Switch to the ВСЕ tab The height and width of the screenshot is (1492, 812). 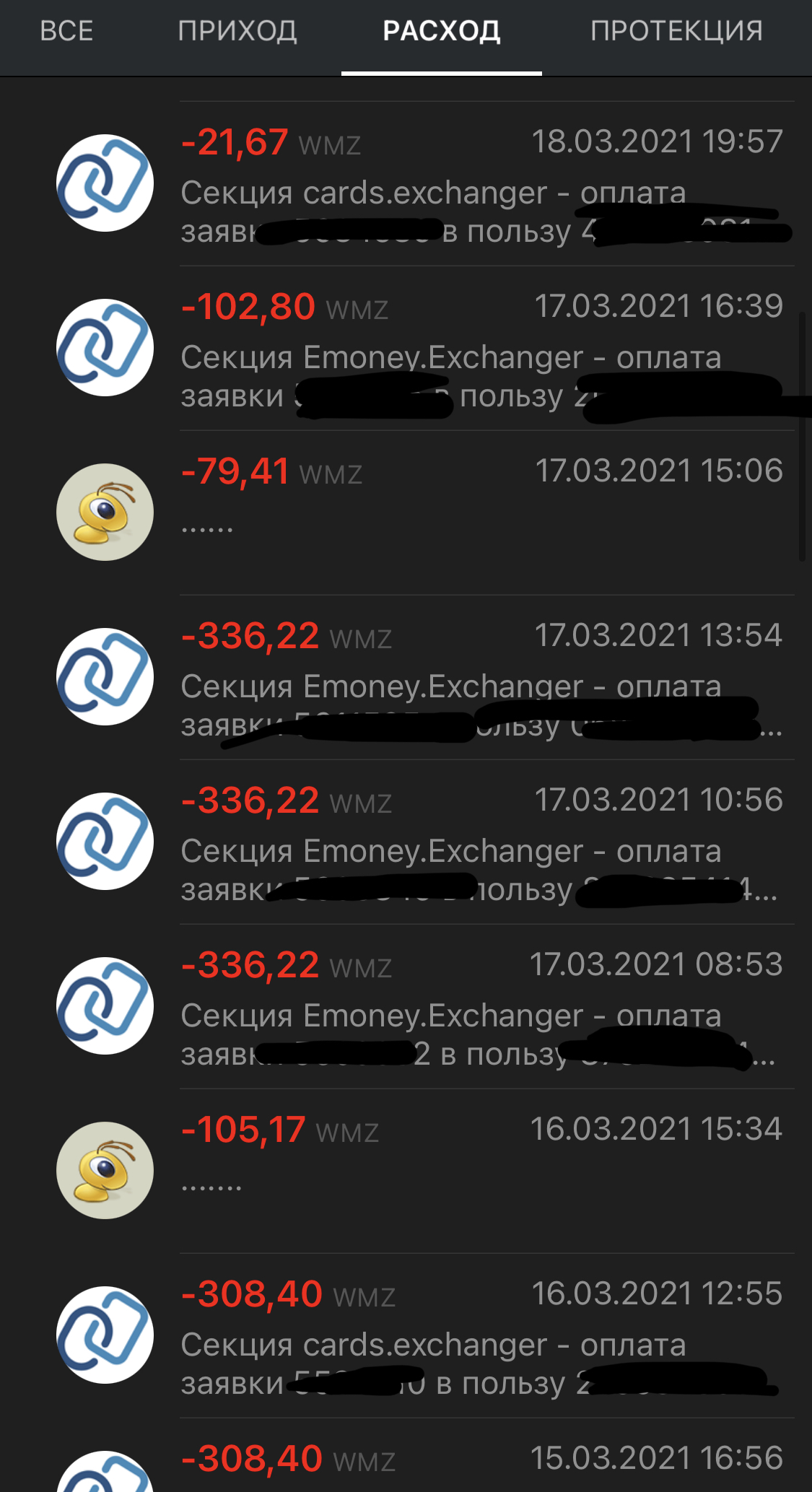[66, 31]
